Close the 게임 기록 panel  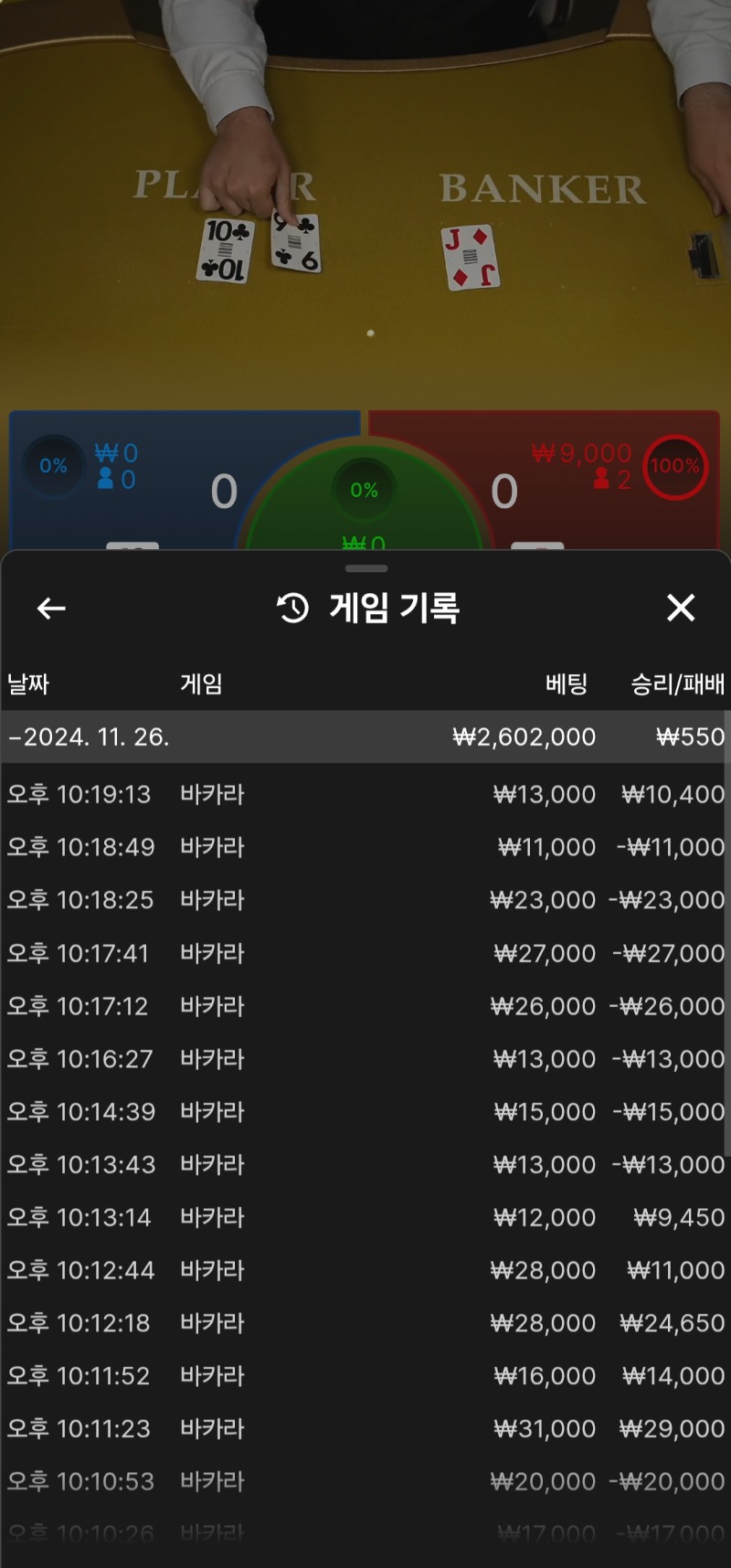pos(681,608)
